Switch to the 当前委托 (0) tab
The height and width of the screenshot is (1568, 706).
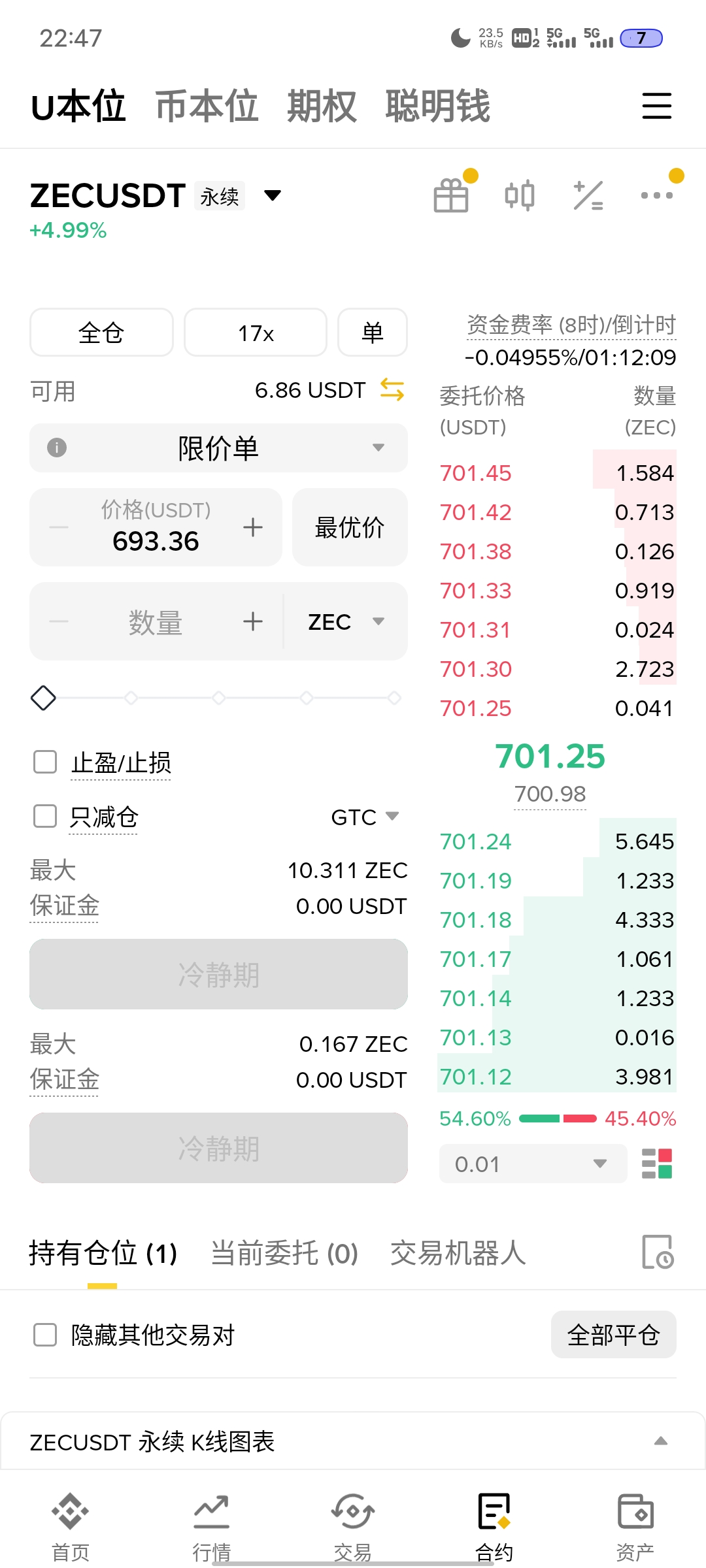[284, 1253]
